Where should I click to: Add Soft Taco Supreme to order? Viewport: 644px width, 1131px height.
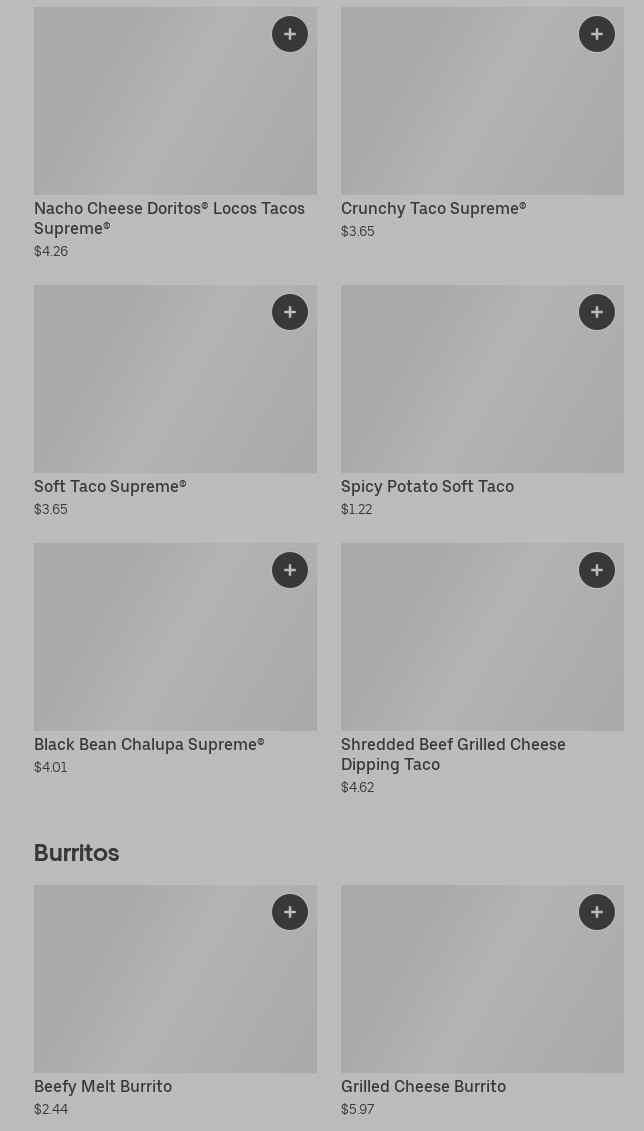[290, 312]
